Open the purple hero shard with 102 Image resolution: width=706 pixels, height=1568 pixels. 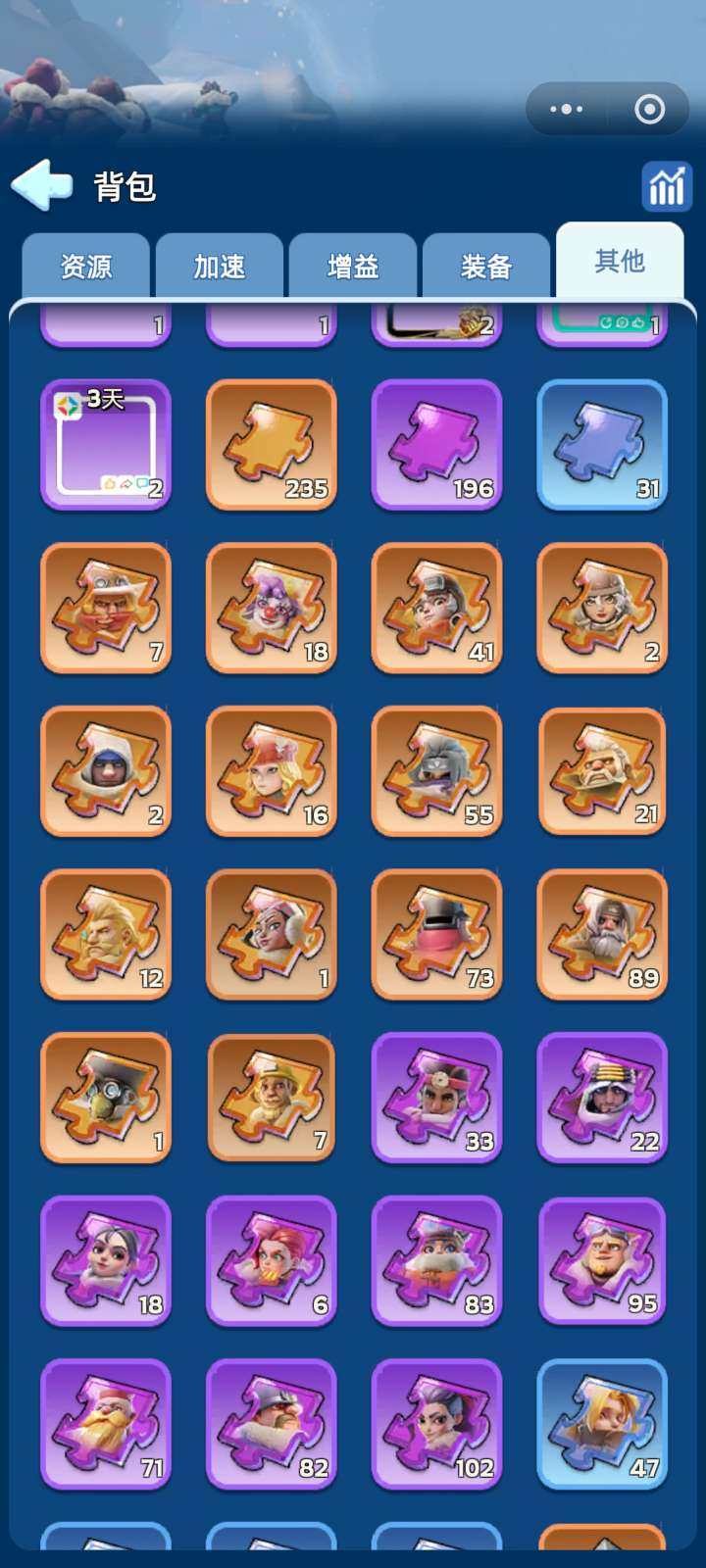point(437,1424)
